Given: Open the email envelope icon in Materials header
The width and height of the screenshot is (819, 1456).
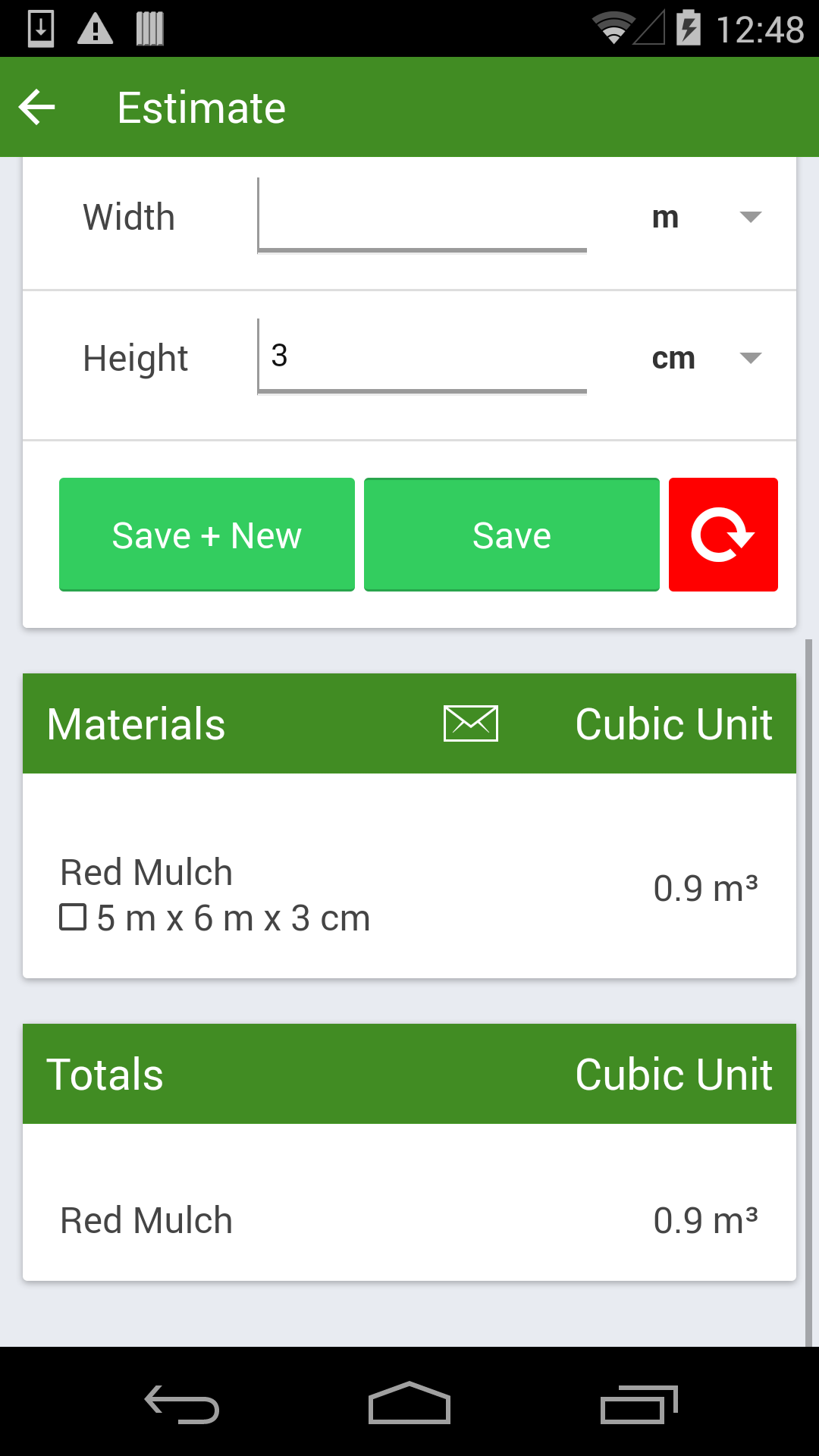Looking at the screenshot, I should [470, 723].
